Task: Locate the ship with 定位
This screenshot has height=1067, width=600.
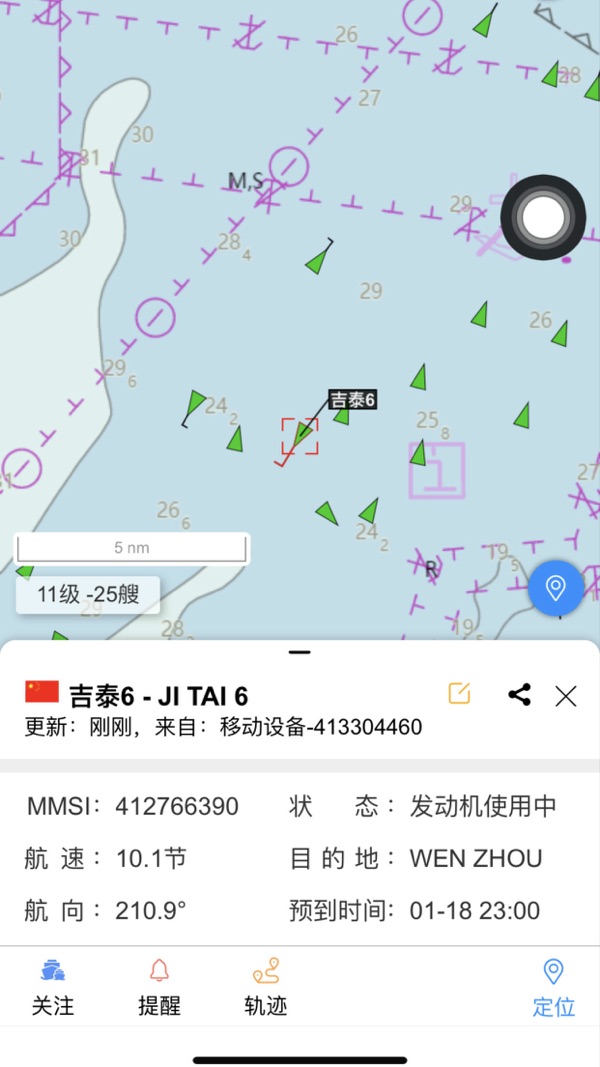Action: click(553, 987)
